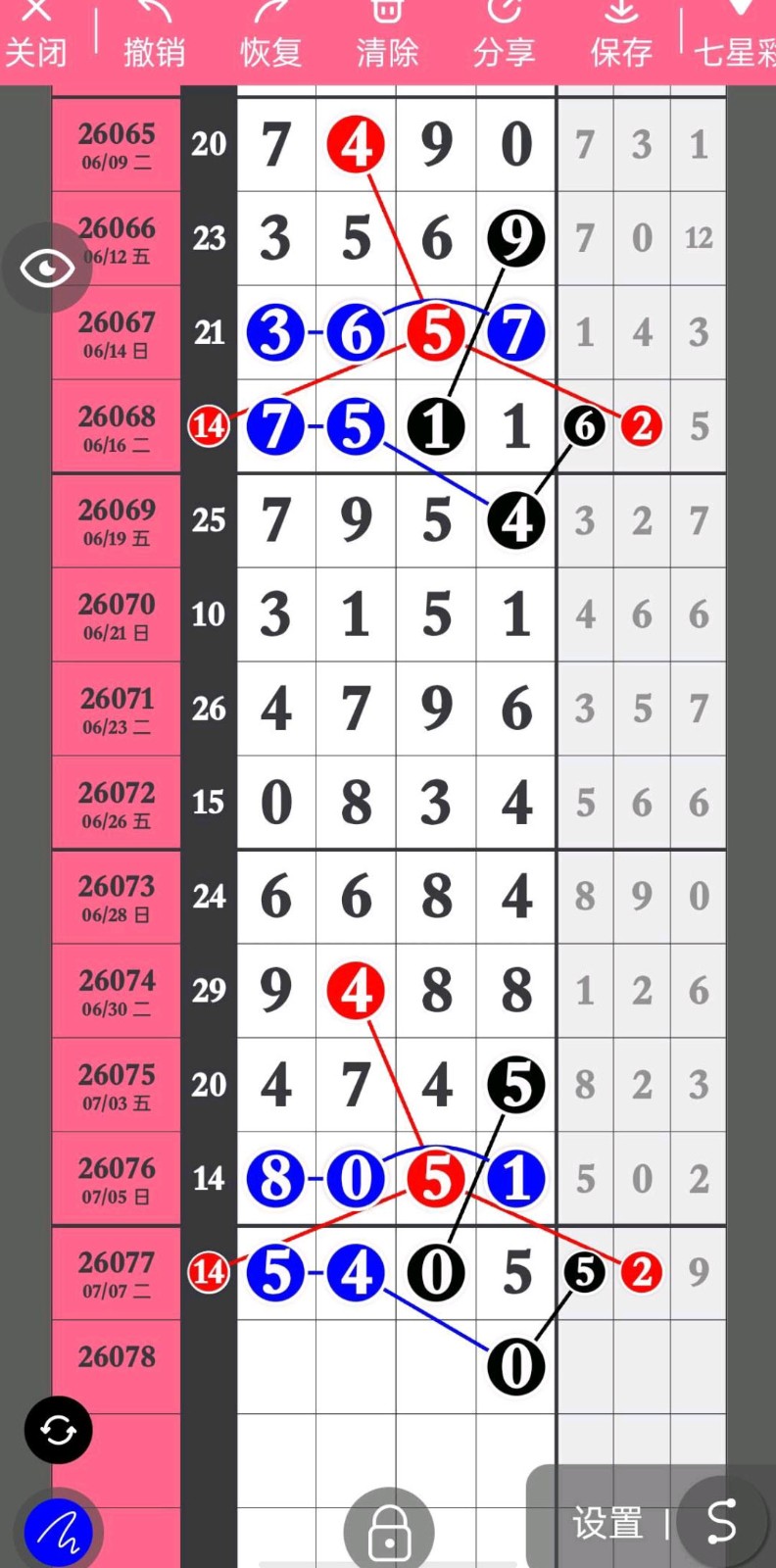
Task: Open the 七星彩 lottery dropdown
Action: pos(734,37)
